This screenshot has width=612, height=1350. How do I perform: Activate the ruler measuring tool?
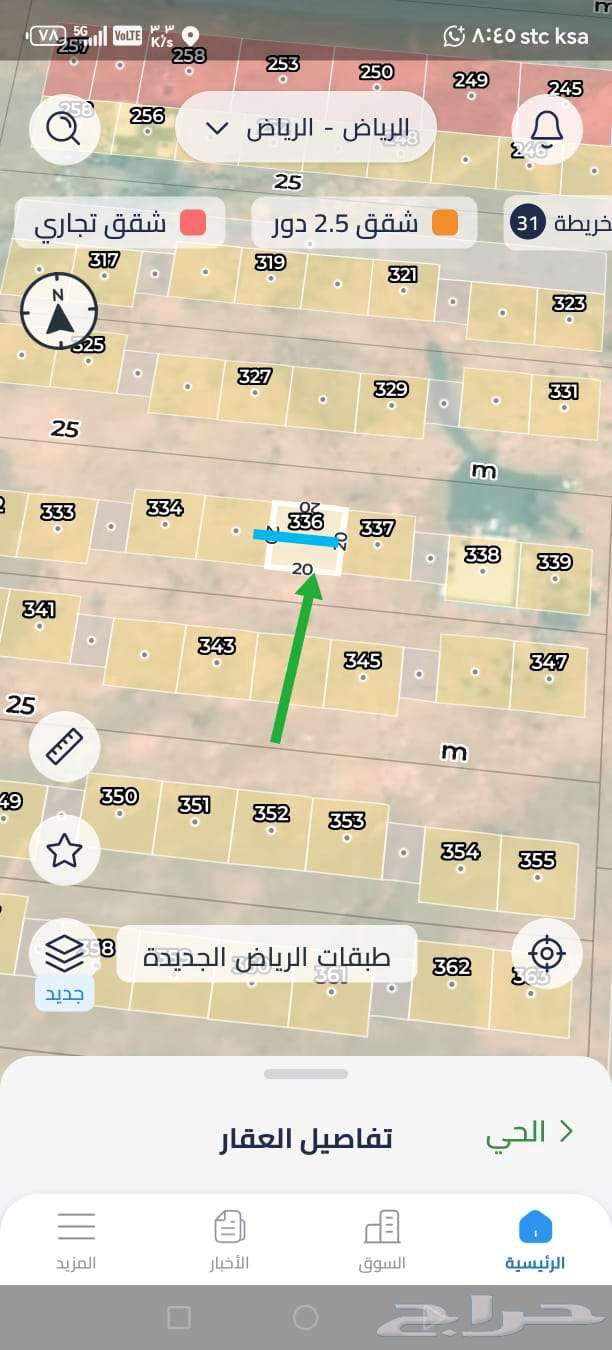tap(64, 746)
